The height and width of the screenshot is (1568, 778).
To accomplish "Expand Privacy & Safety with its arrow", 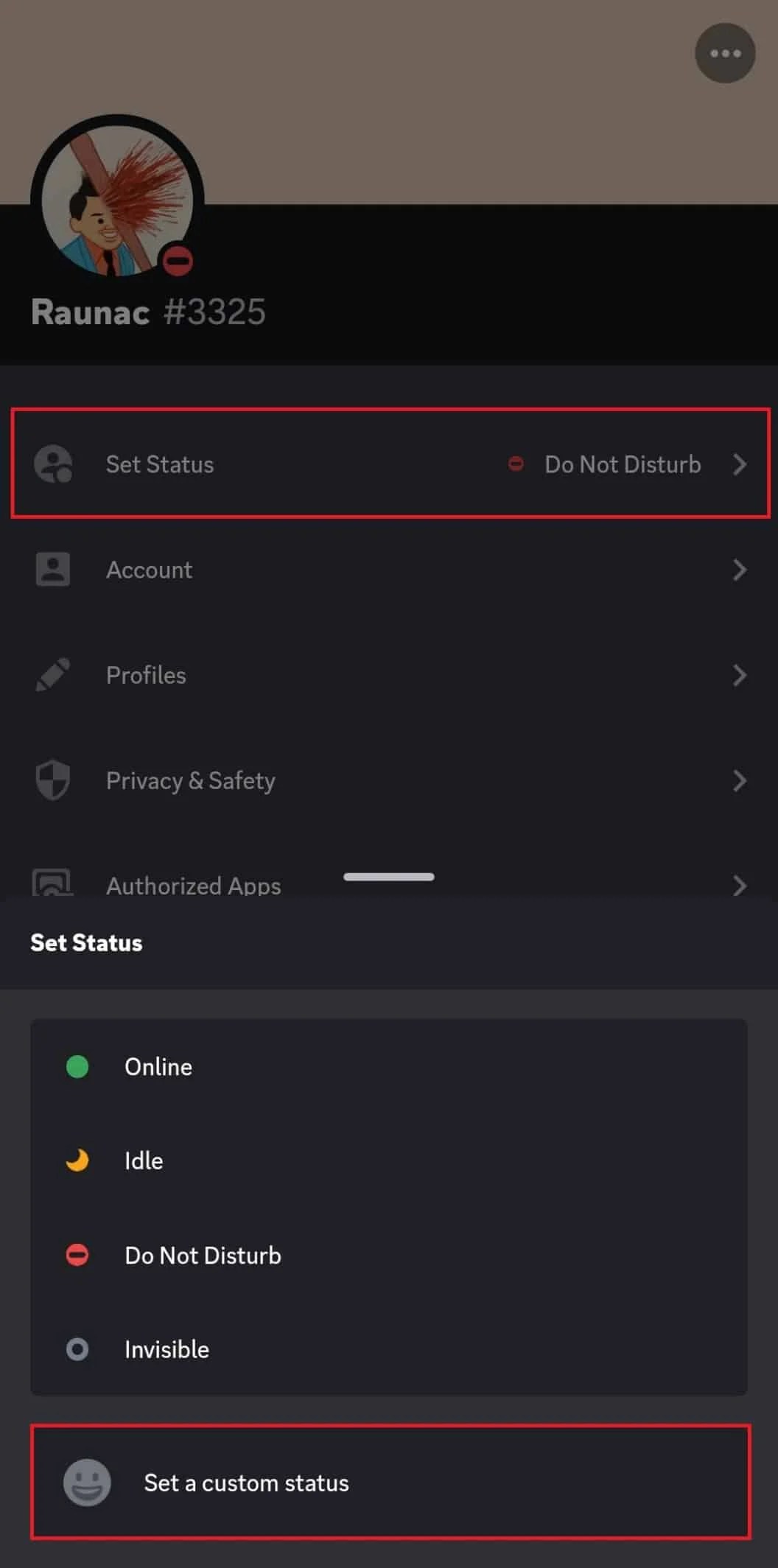I will coord(740,781).
